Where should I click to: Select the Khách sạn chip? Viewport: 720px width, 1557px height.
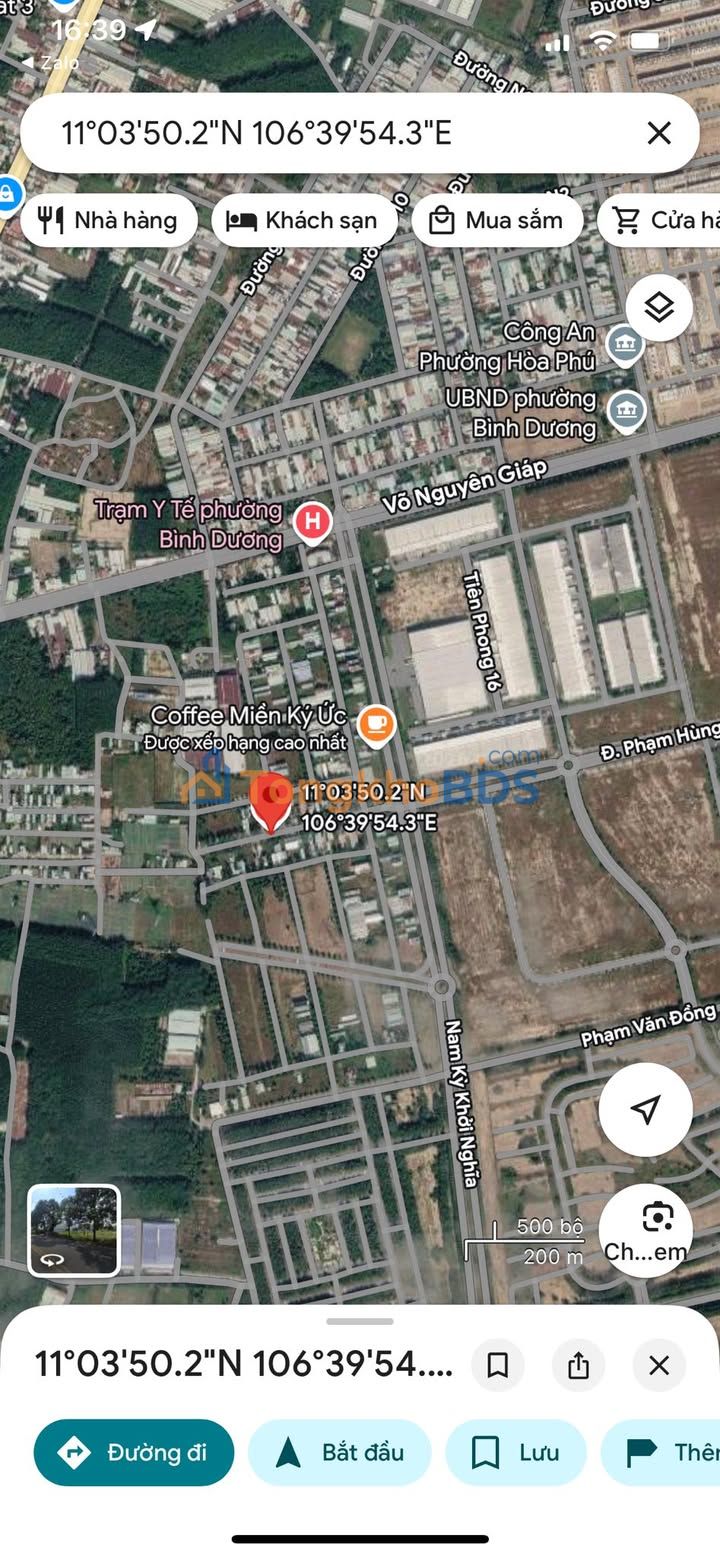(304, 220)
